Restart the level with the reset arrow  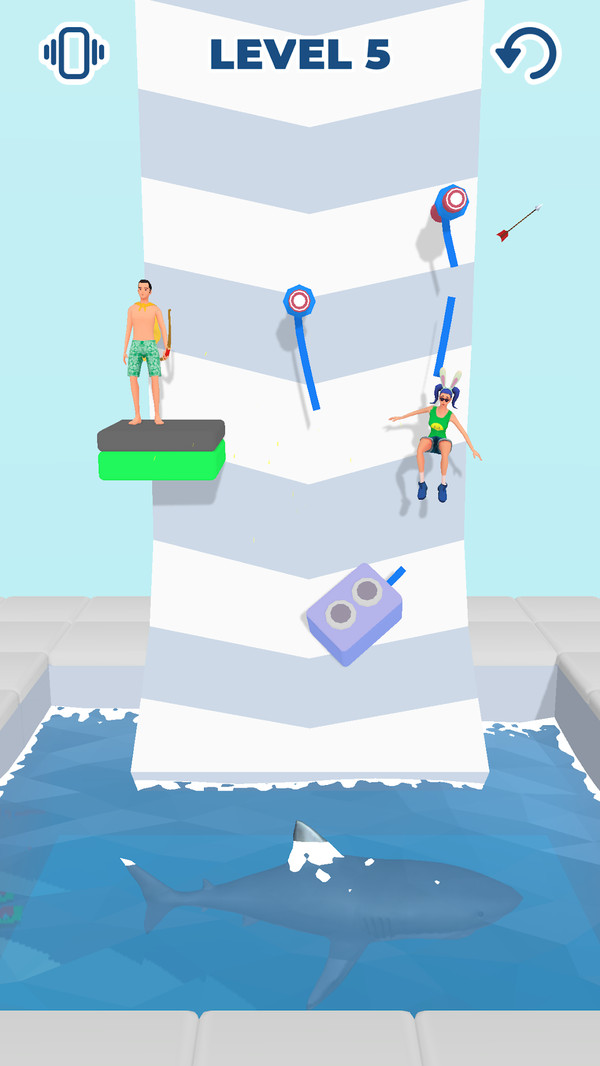pyautogui.click(x=527, y=54)
